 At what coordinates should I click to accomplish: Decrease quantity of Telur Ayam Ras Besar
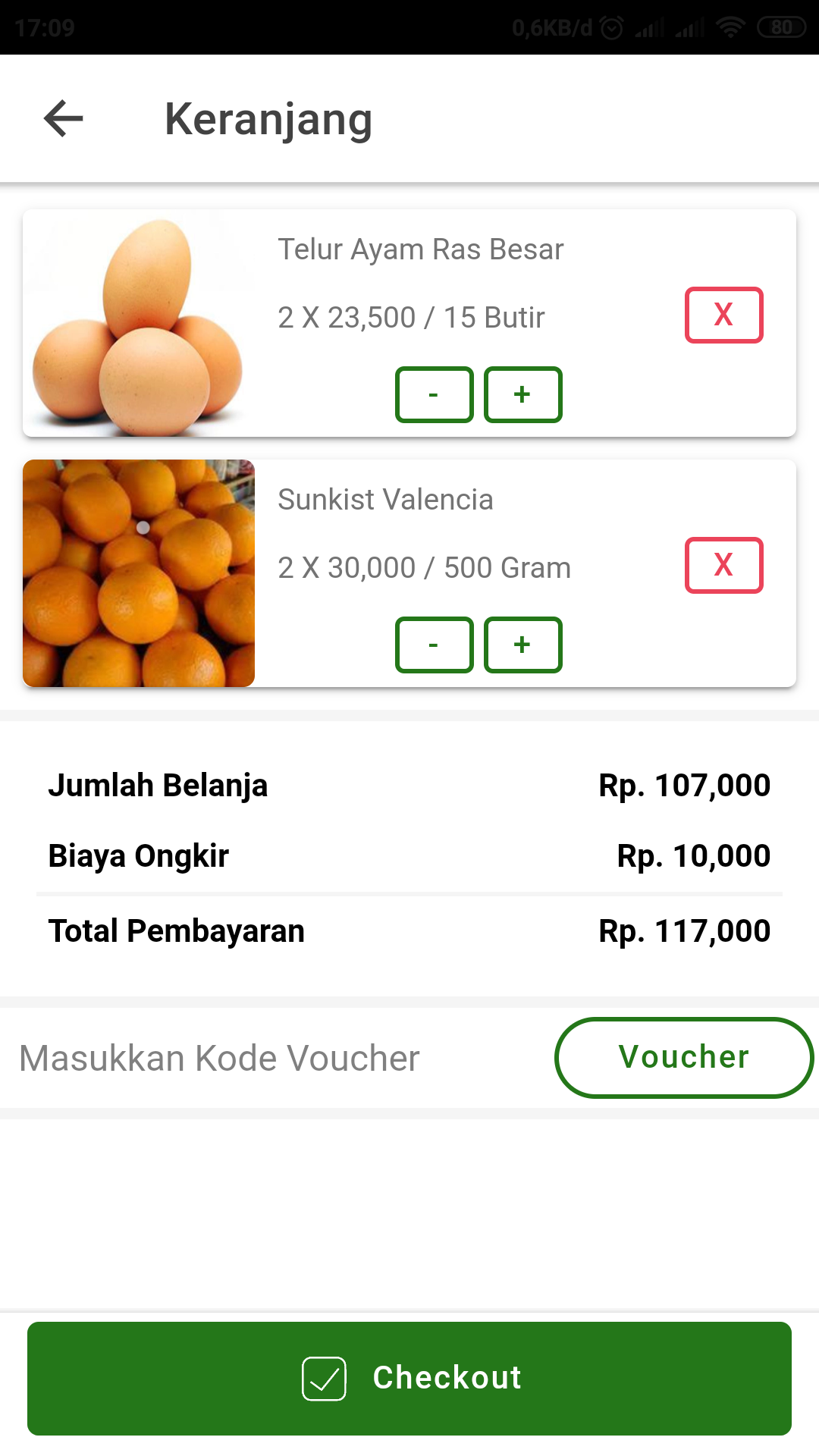434,394
